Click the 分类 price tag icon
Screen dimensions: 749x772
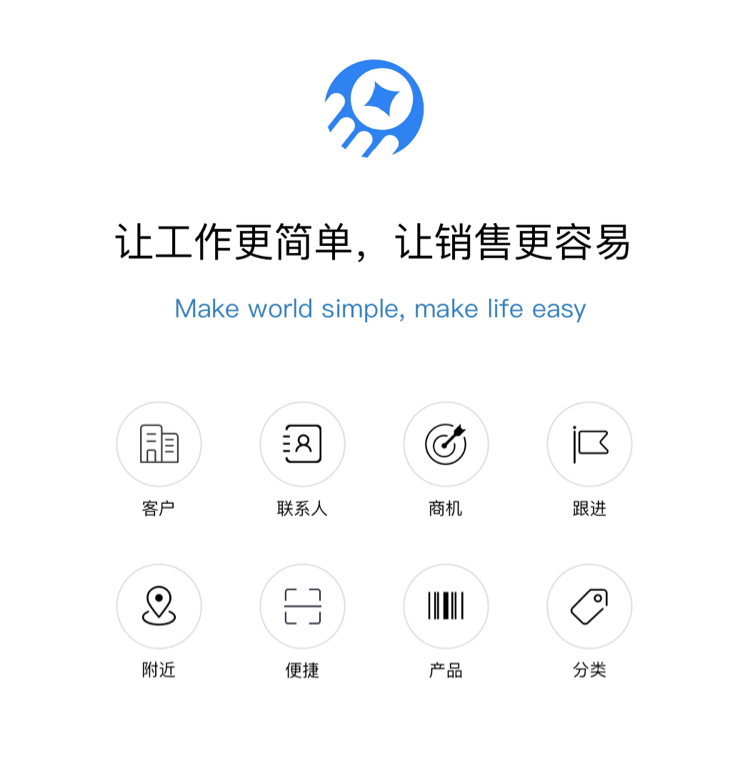coord(588,606)
